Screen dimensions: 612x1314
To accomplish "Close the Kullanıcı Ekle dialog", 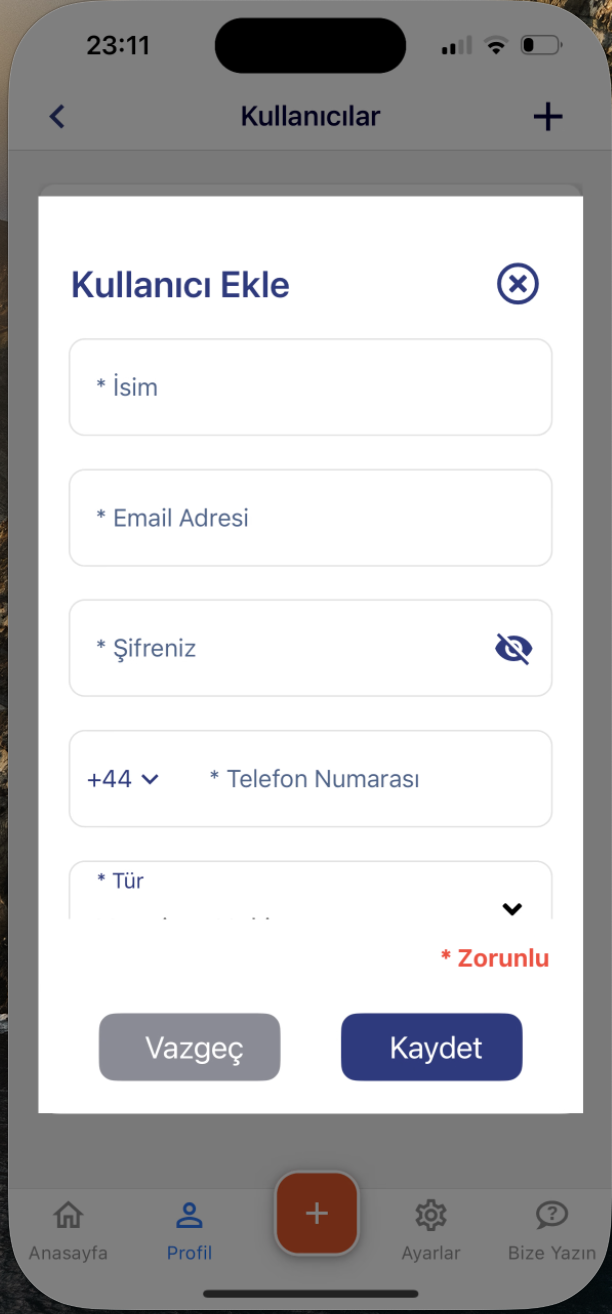I will [x=517, y=285].
